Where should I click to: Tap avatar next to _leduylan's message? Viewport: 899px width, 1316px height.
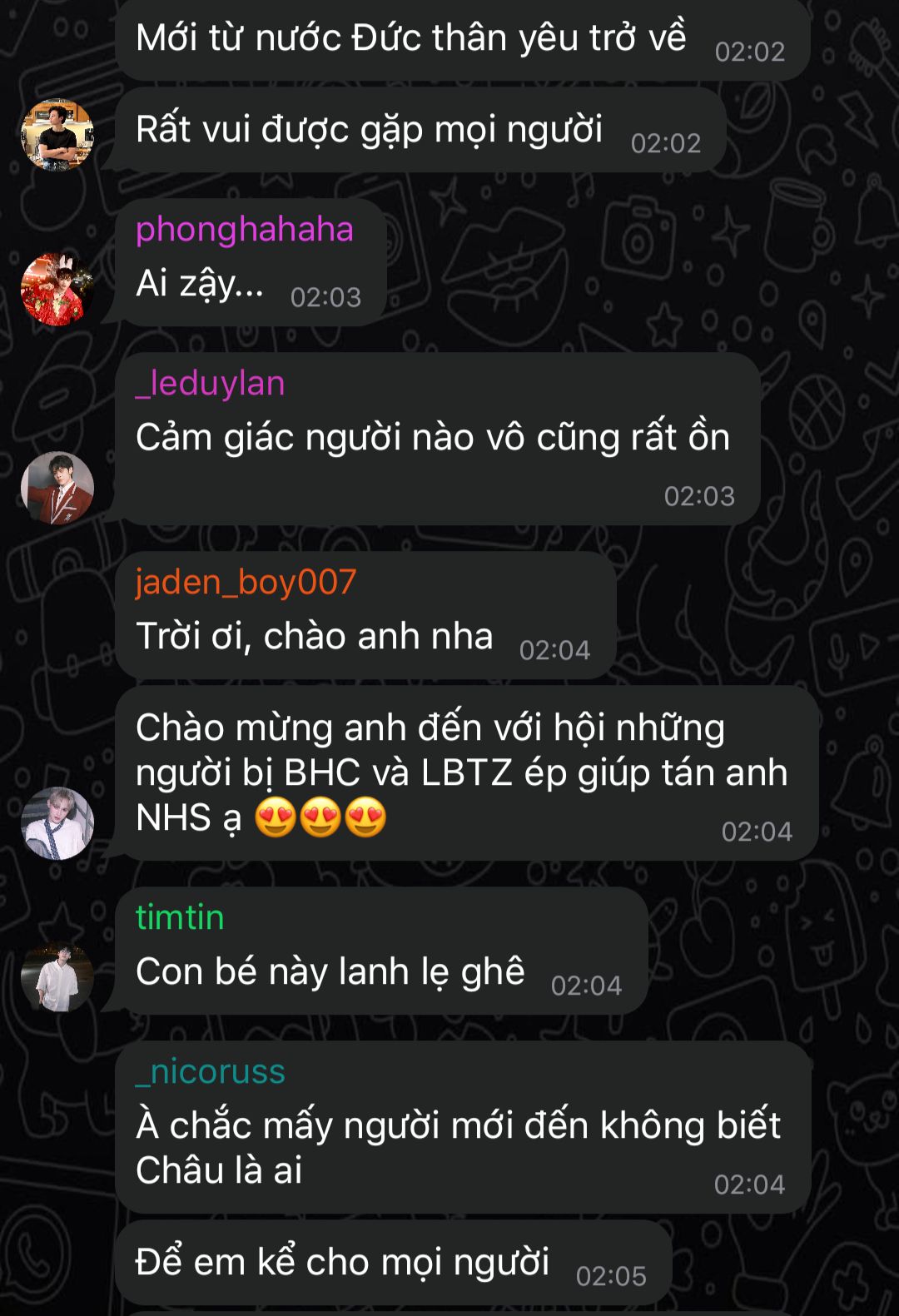[x=57, y=487]
